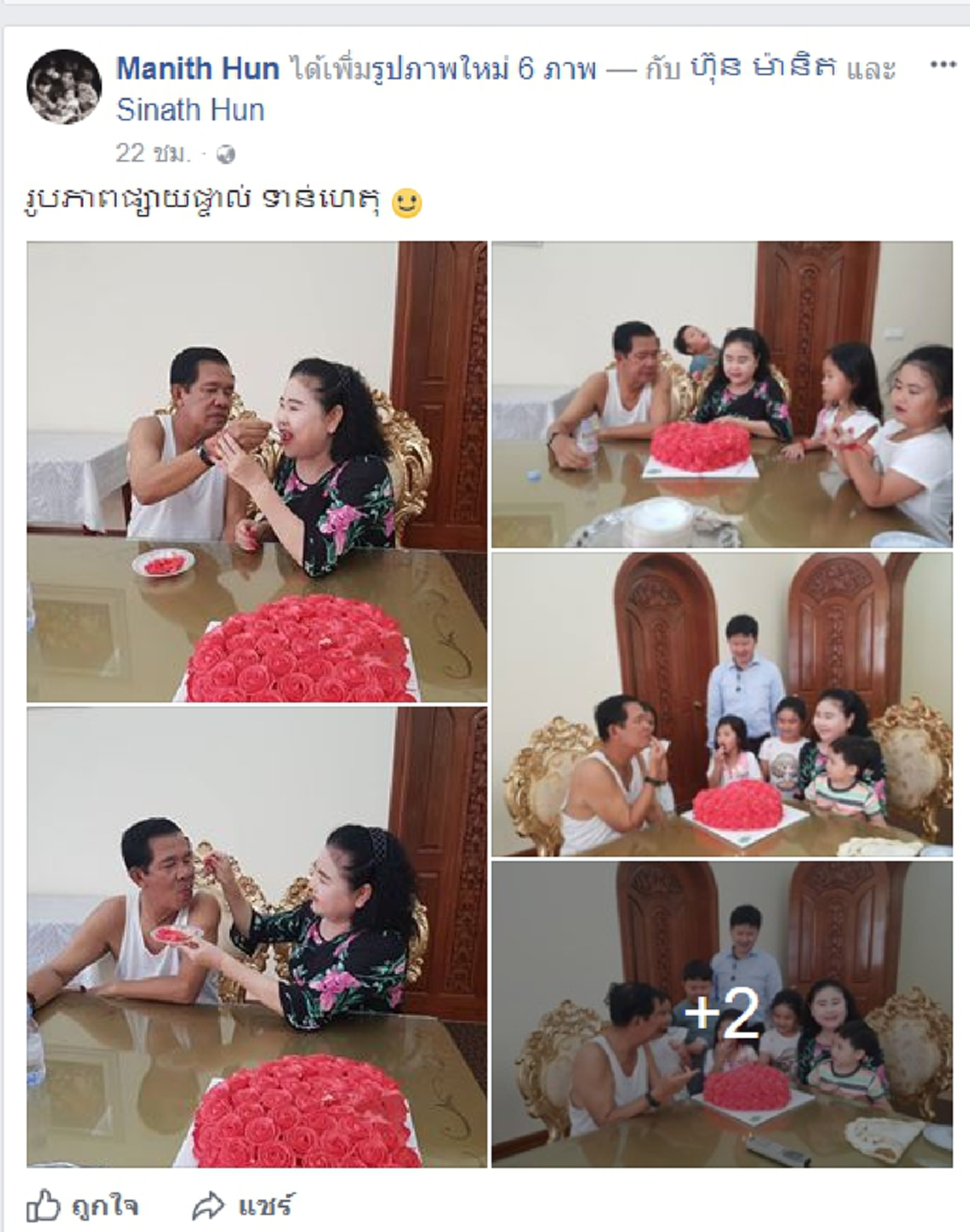Share this post with แชร์
The width and height of the screenshot is (970, 1232).
tap(242, 1207)
